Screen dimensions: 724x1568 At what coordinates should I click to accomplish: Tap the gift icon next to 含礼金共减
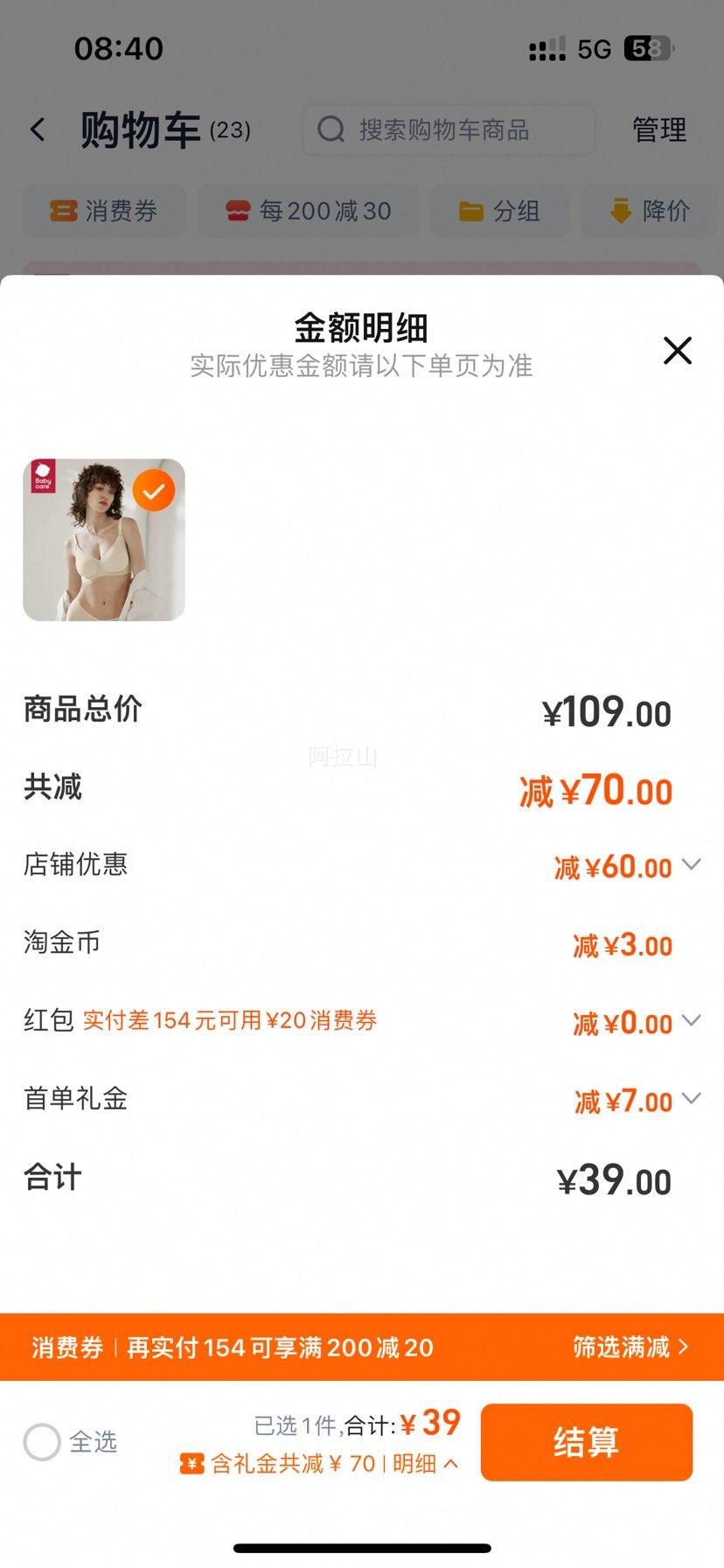coord(191,1463)
